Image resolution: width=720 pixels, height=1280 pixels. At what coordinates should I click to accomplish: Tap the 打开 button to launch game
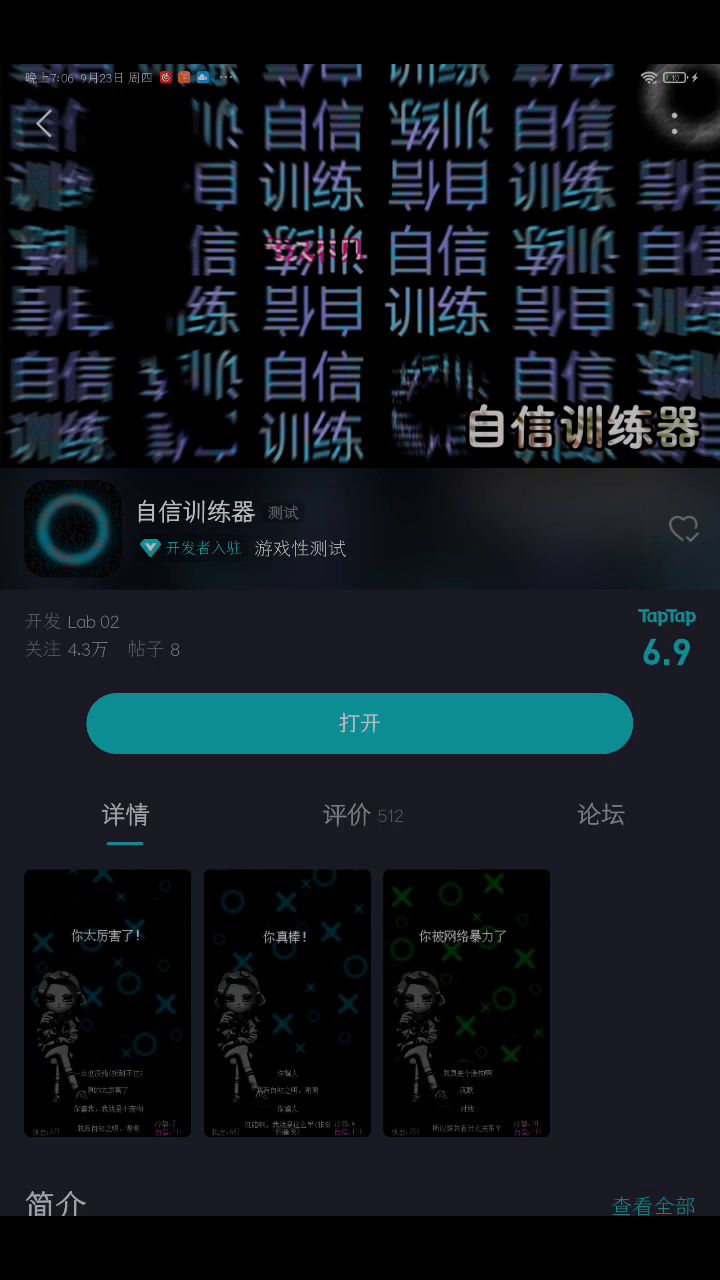coord(360,723)
